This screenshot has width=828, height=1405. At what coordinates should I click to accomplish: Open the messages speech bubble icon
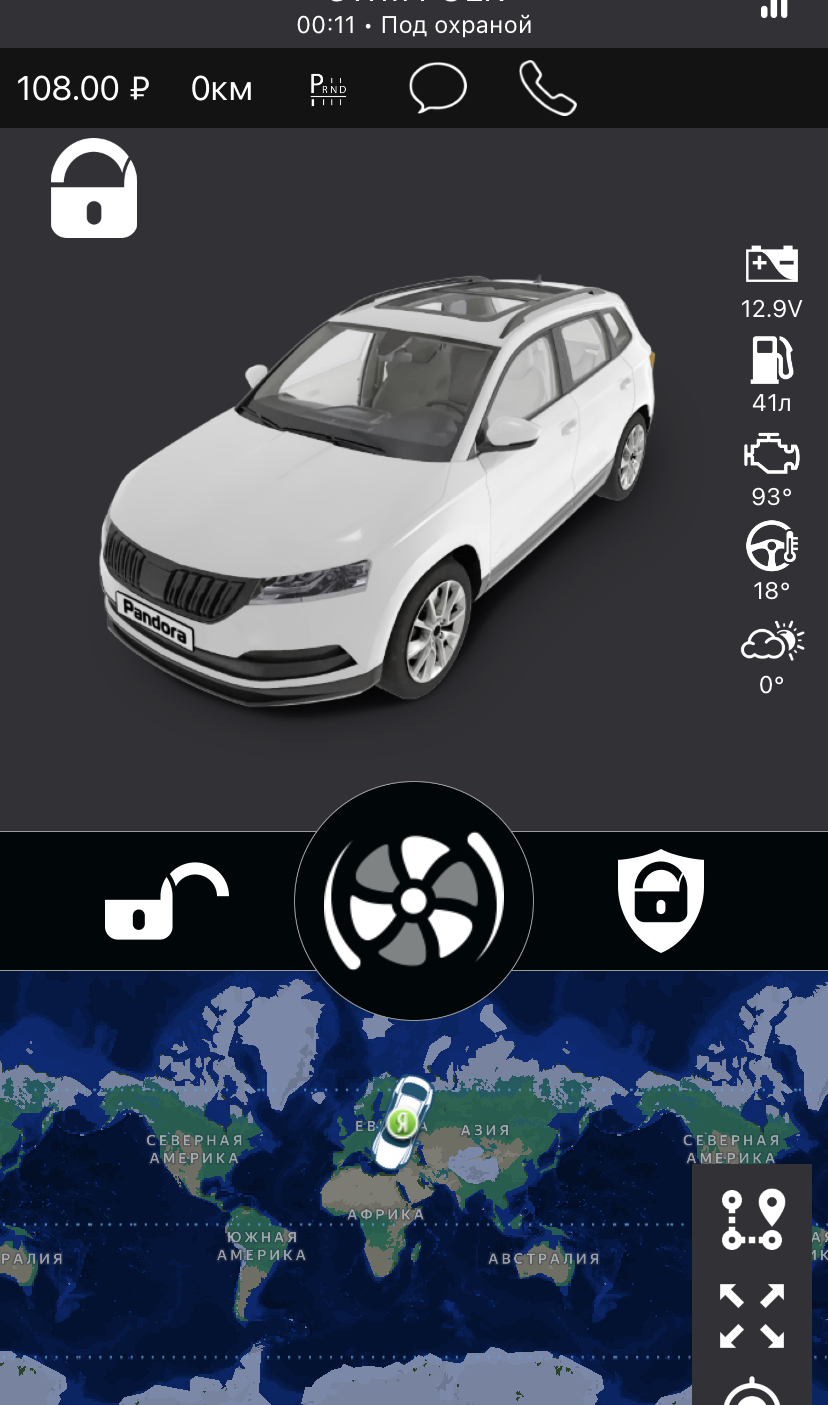pyautogui.click(x=438, y=88)
